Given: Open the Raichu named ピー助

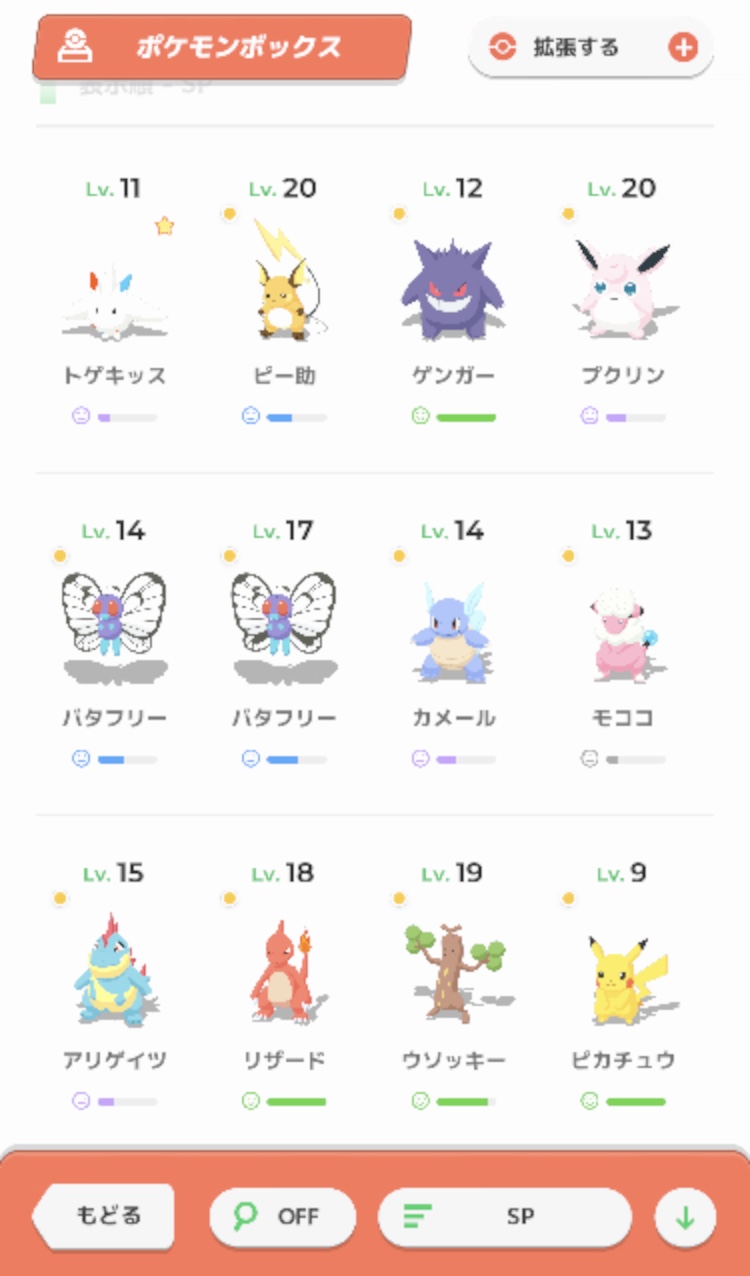Looking at the screenshot, I should [284, 300].
